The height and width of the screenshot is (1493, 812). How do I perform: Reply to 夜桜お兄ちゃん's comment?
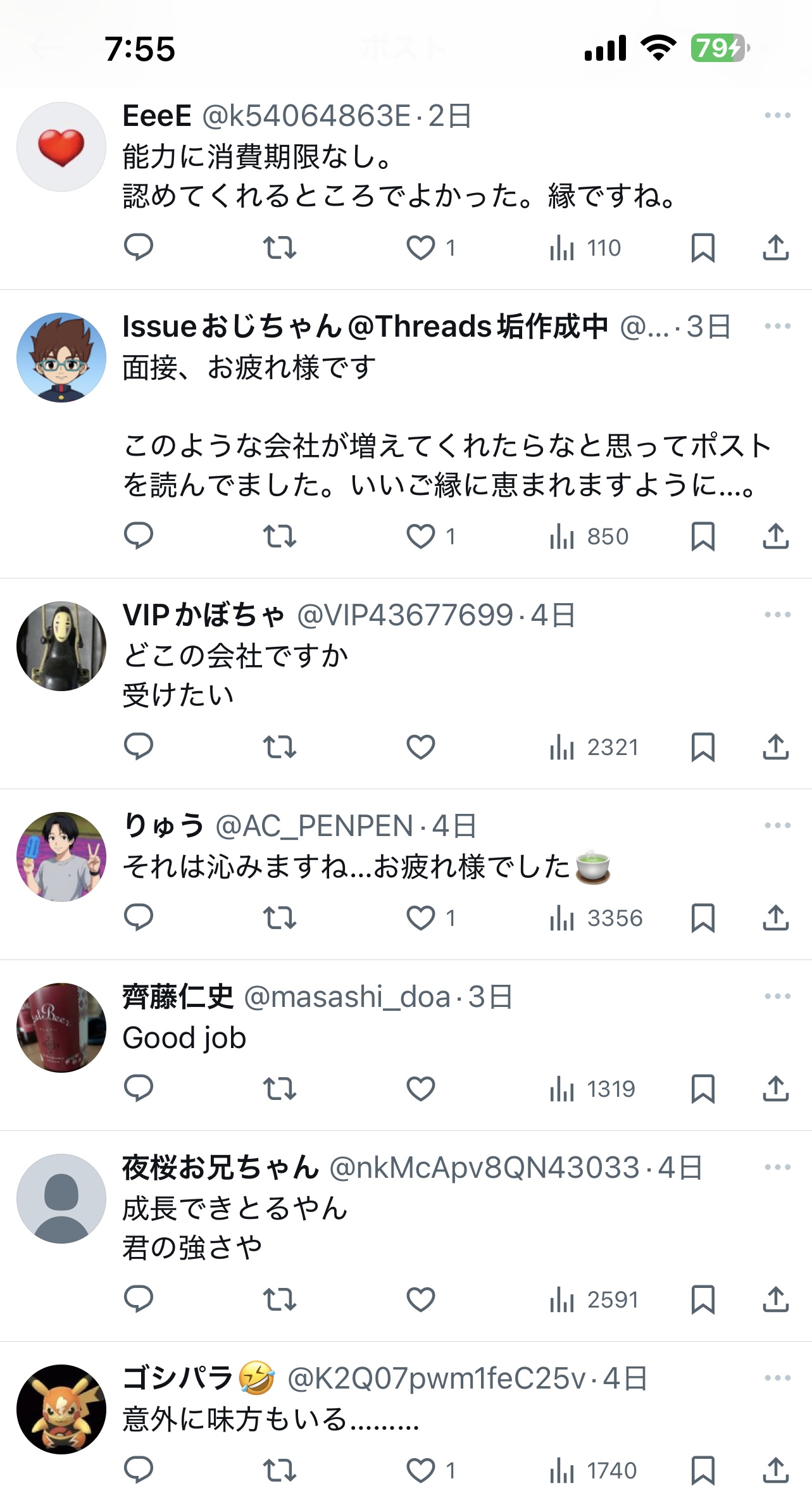pyautogui.click(x=139, y=1299)
